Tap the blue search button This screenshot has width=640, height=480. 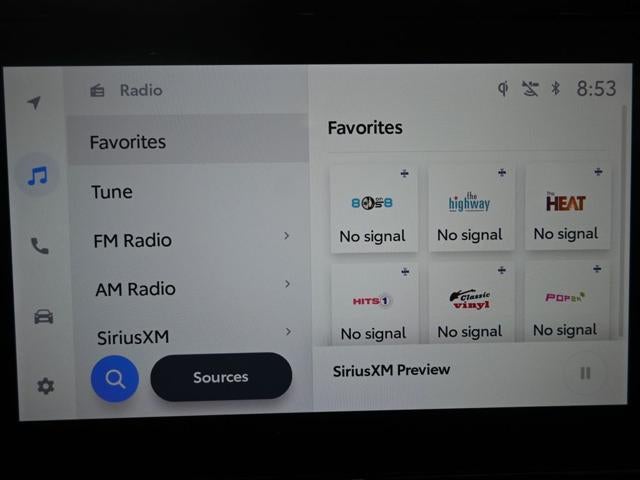point(115,379)
